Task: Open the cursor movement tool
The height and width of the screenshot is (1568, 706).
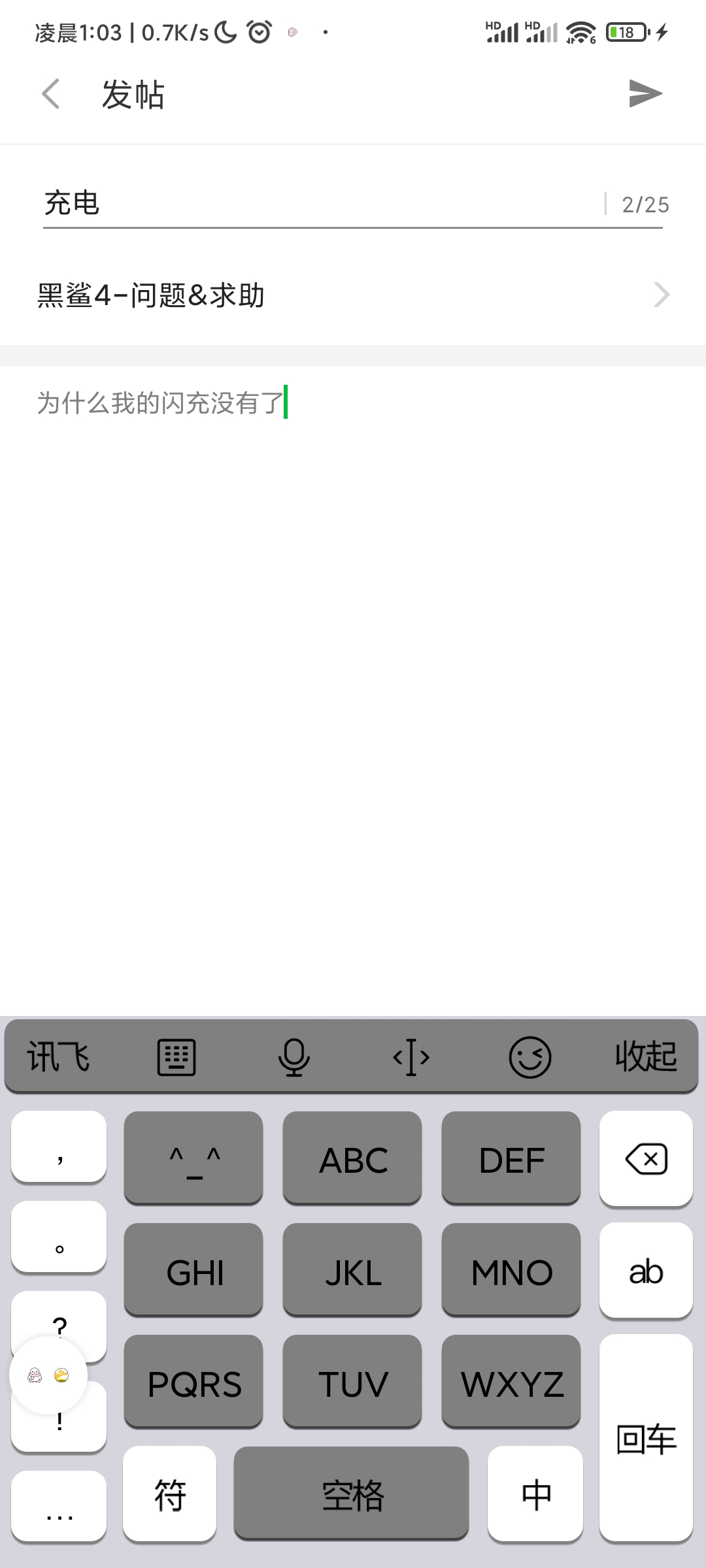Action: 411,1056
